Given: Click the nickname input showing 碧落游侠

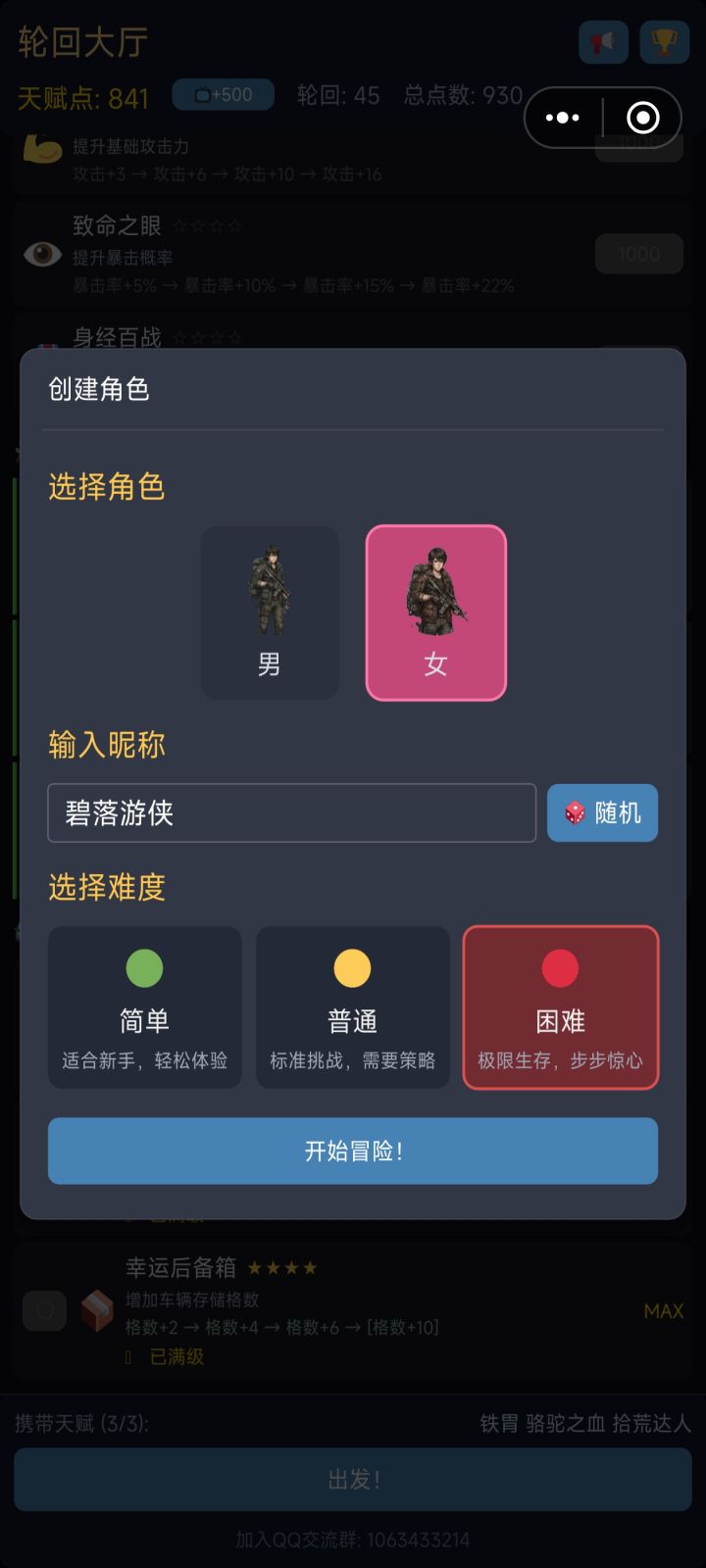Looking at the screenshot, I should (x=290, y=812).
